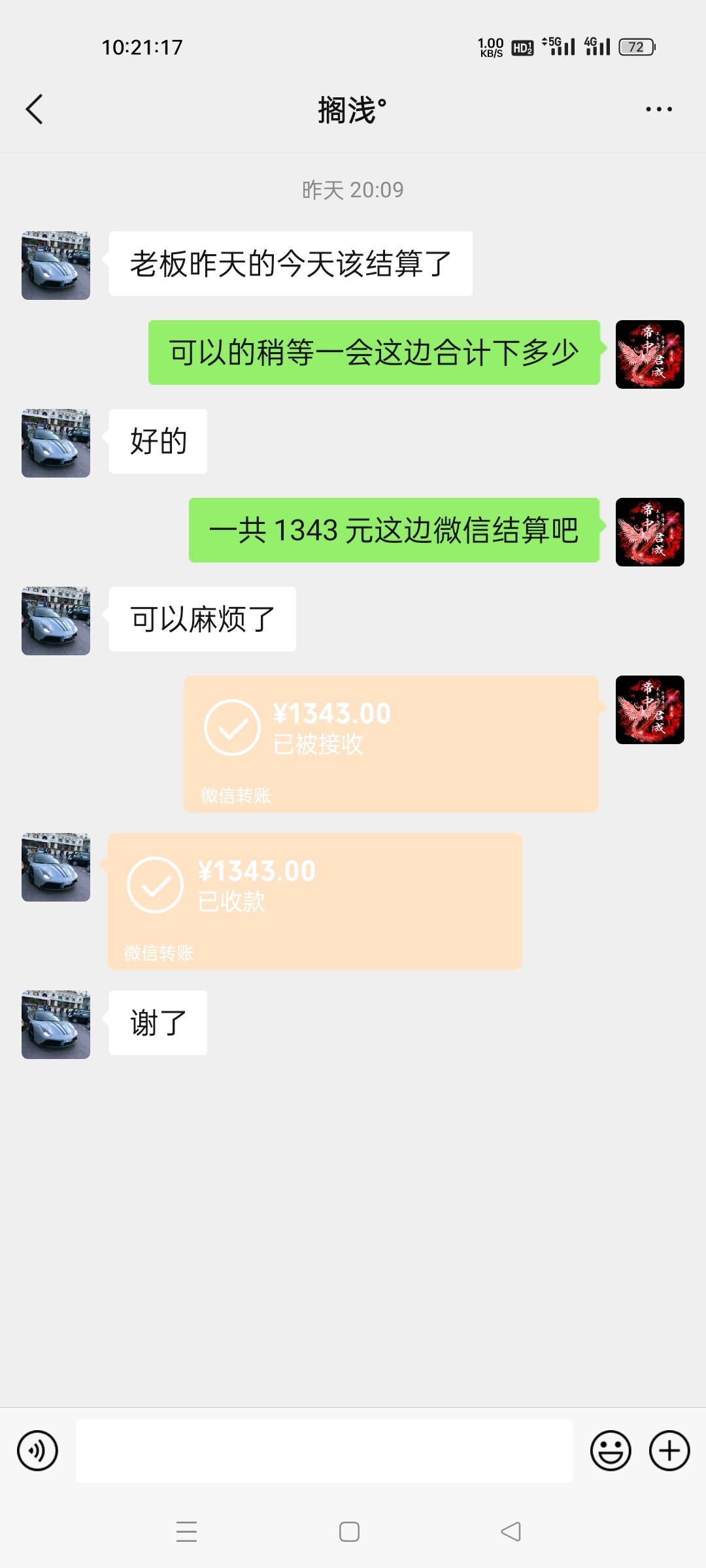Open the ¥1343.00 transfer marked 已收款
Viewport: 706px width, 1568px height.
pyautogui.click(x=314, y=901)
